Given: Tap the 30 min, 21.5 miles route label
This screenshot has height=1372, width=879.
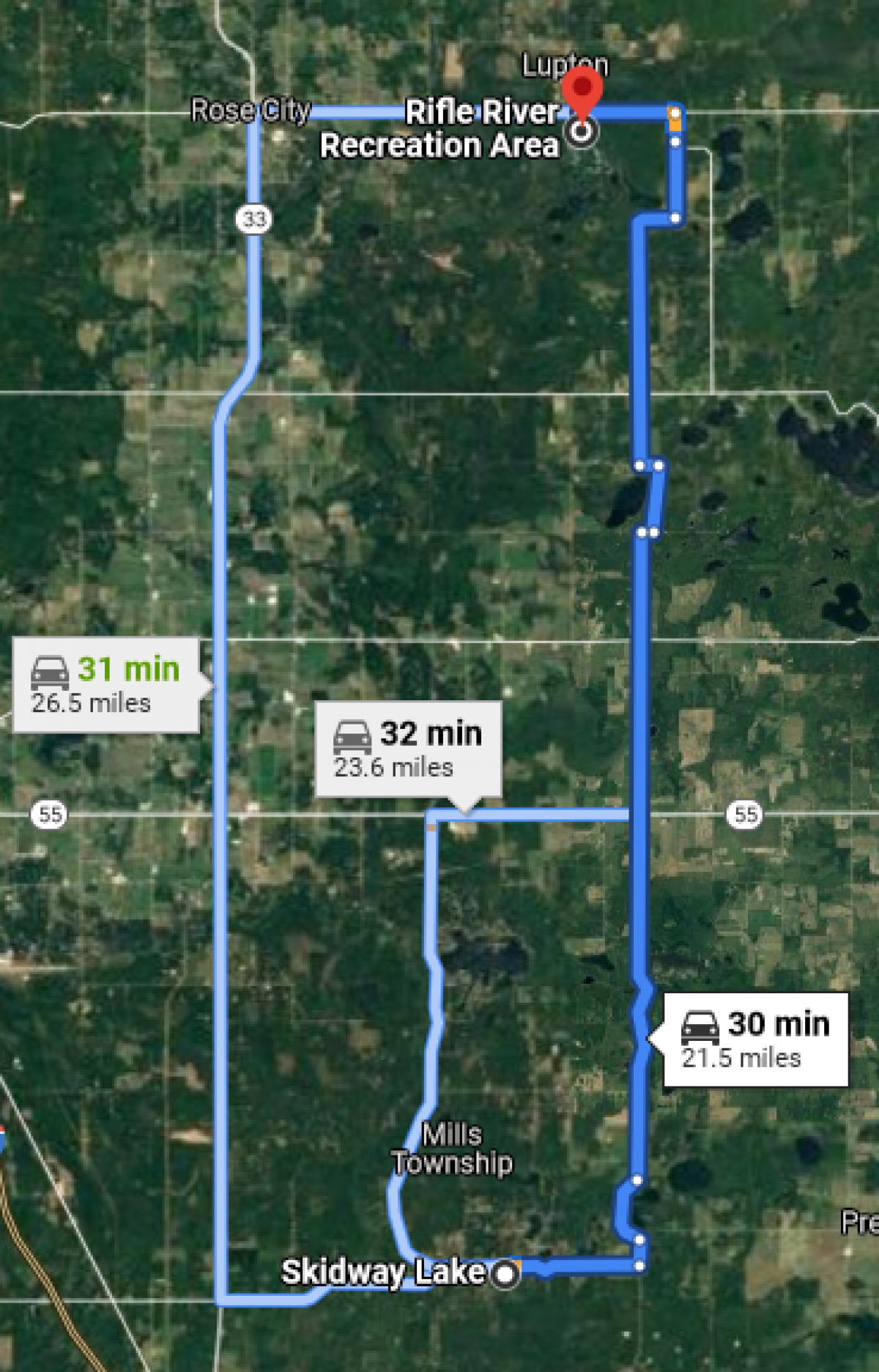Looking at the screenshot, I should pyautogui.click(x=755, y=1039).
